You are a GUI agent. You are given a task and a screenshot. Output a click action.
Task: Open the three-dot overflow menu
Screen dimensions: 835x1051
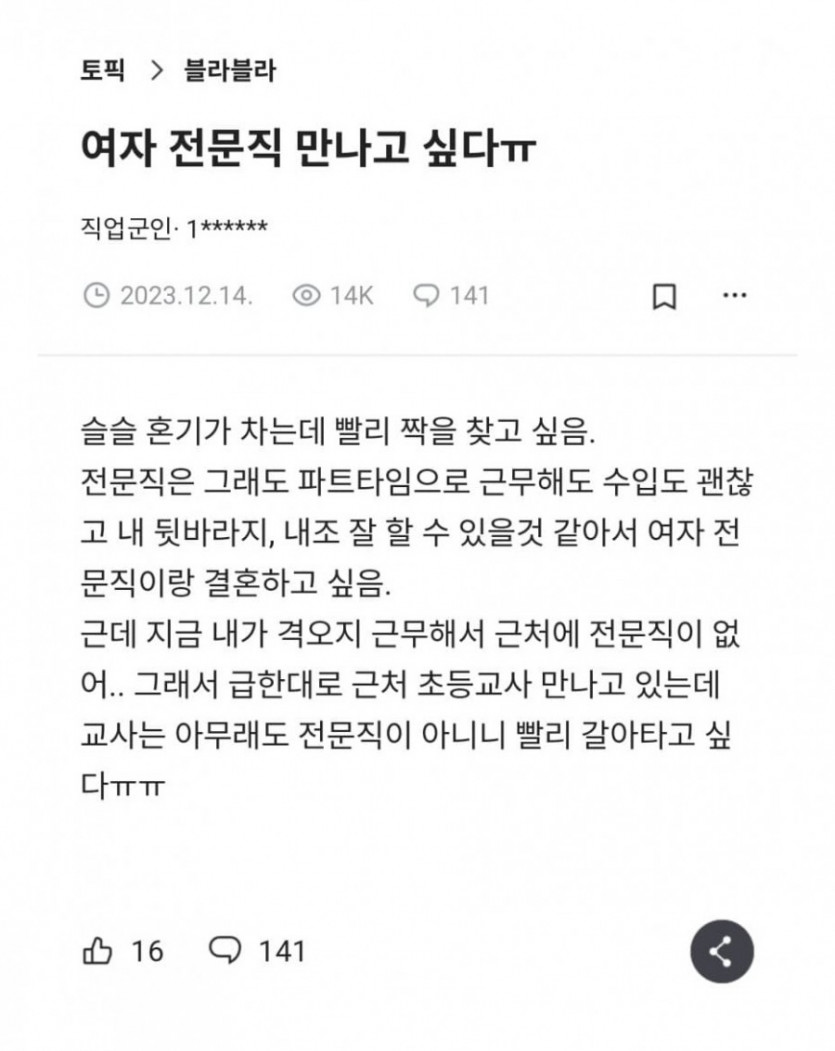[734, 296]
